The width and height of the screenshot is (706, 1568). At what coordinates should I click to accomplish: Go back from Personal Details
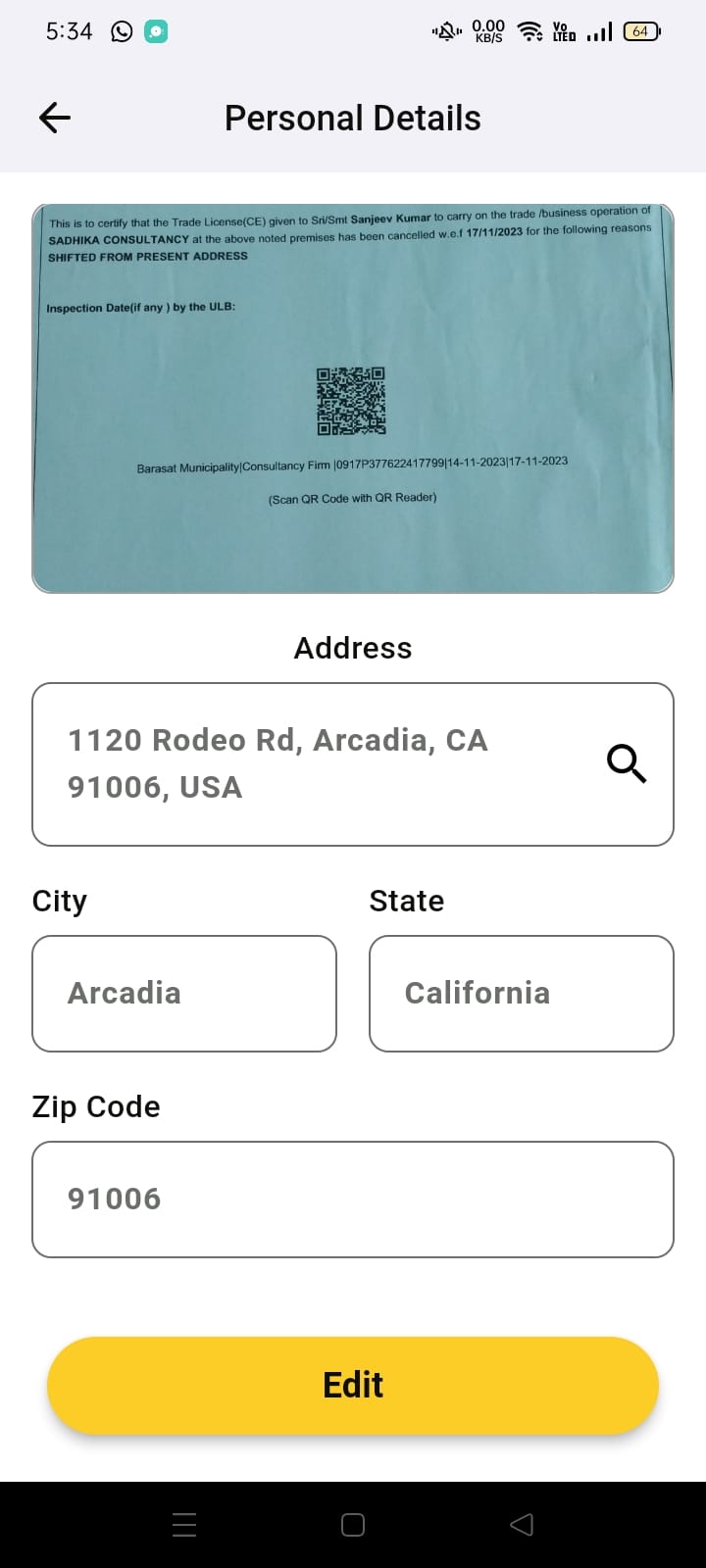(x=55, y=119)
